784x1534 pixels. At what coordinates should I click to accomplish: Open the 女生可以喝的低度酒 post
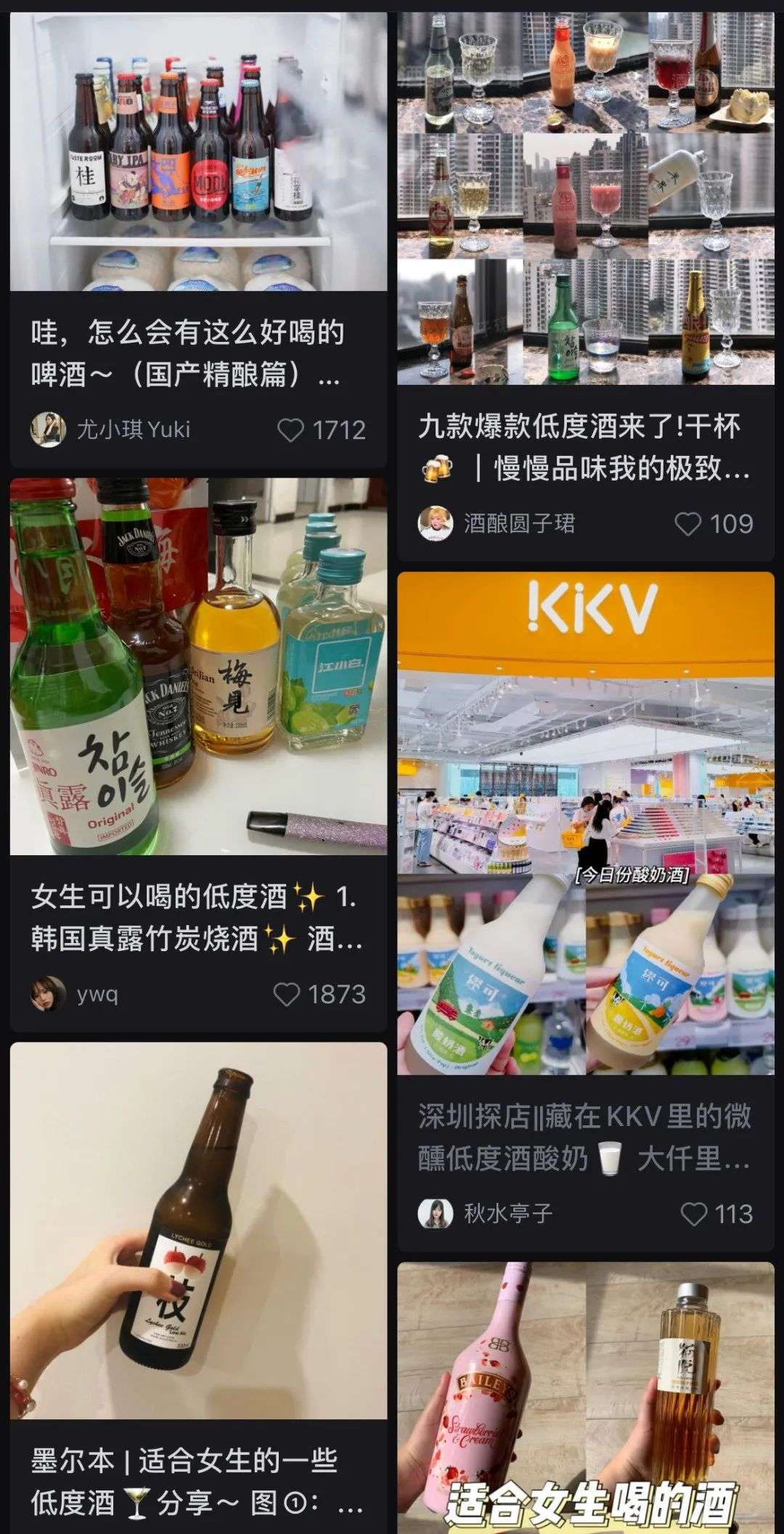pos(197,666)
